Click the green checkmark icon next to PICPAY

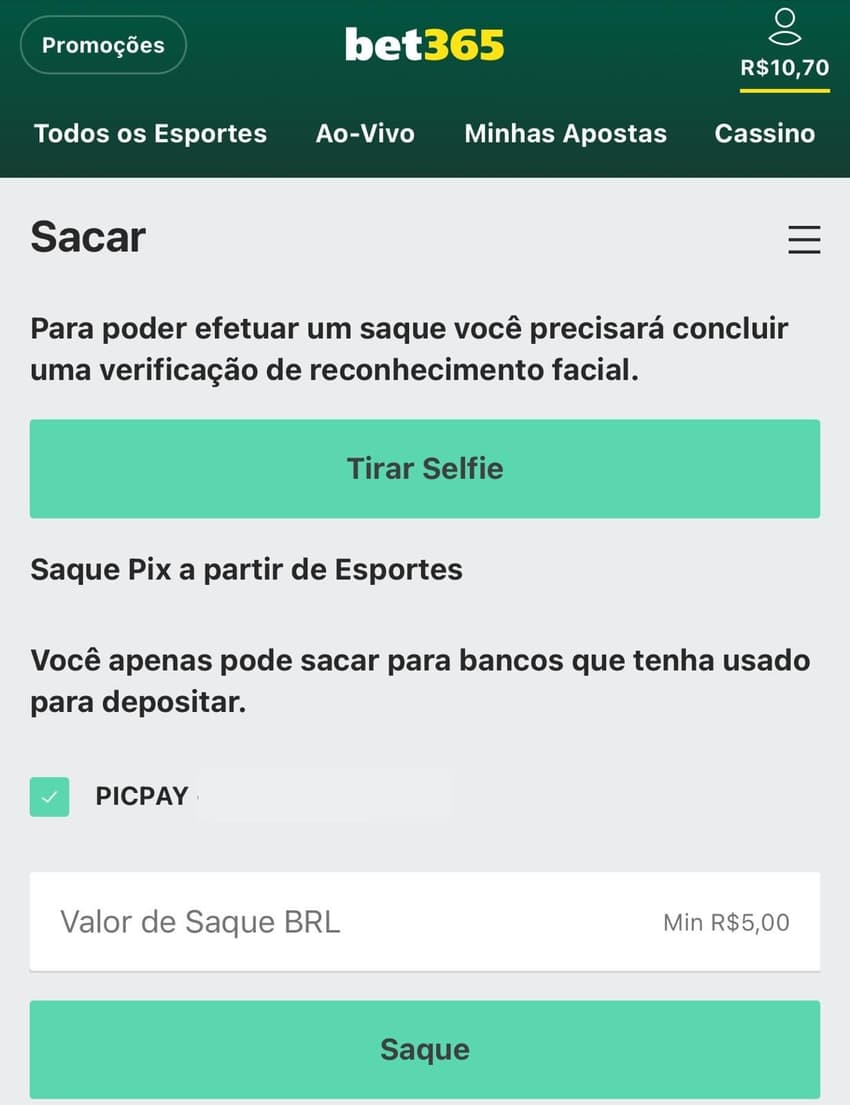coord(49,796)
